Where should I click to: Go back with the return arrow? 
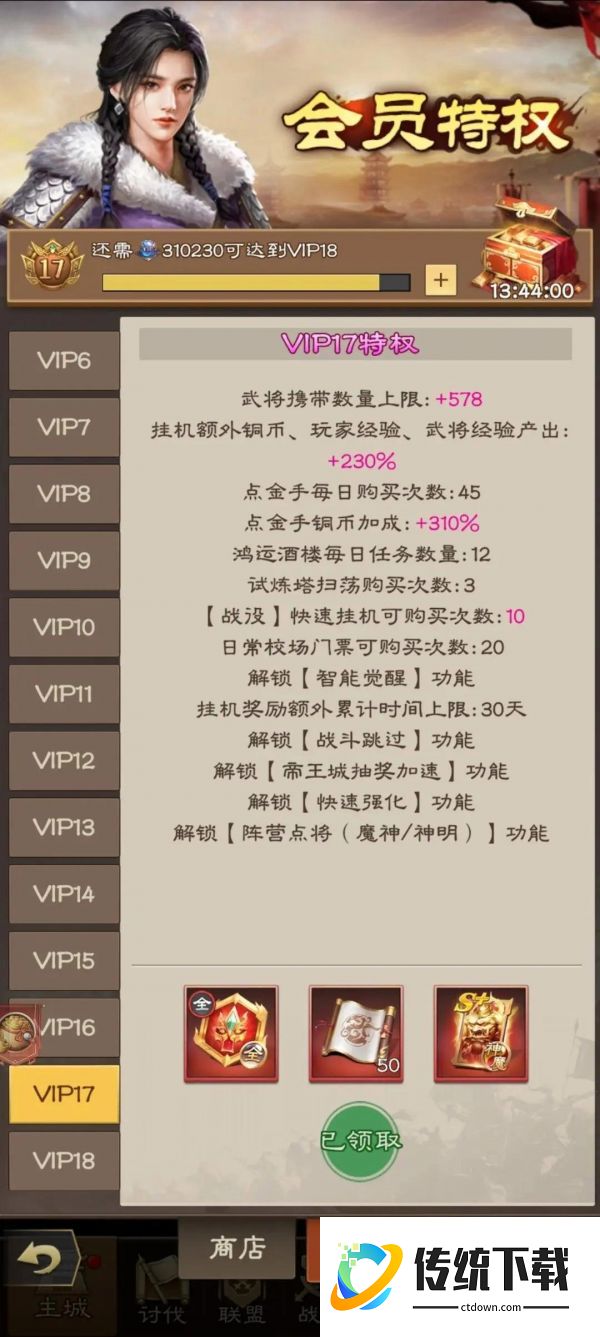[x=42, y=1257]
